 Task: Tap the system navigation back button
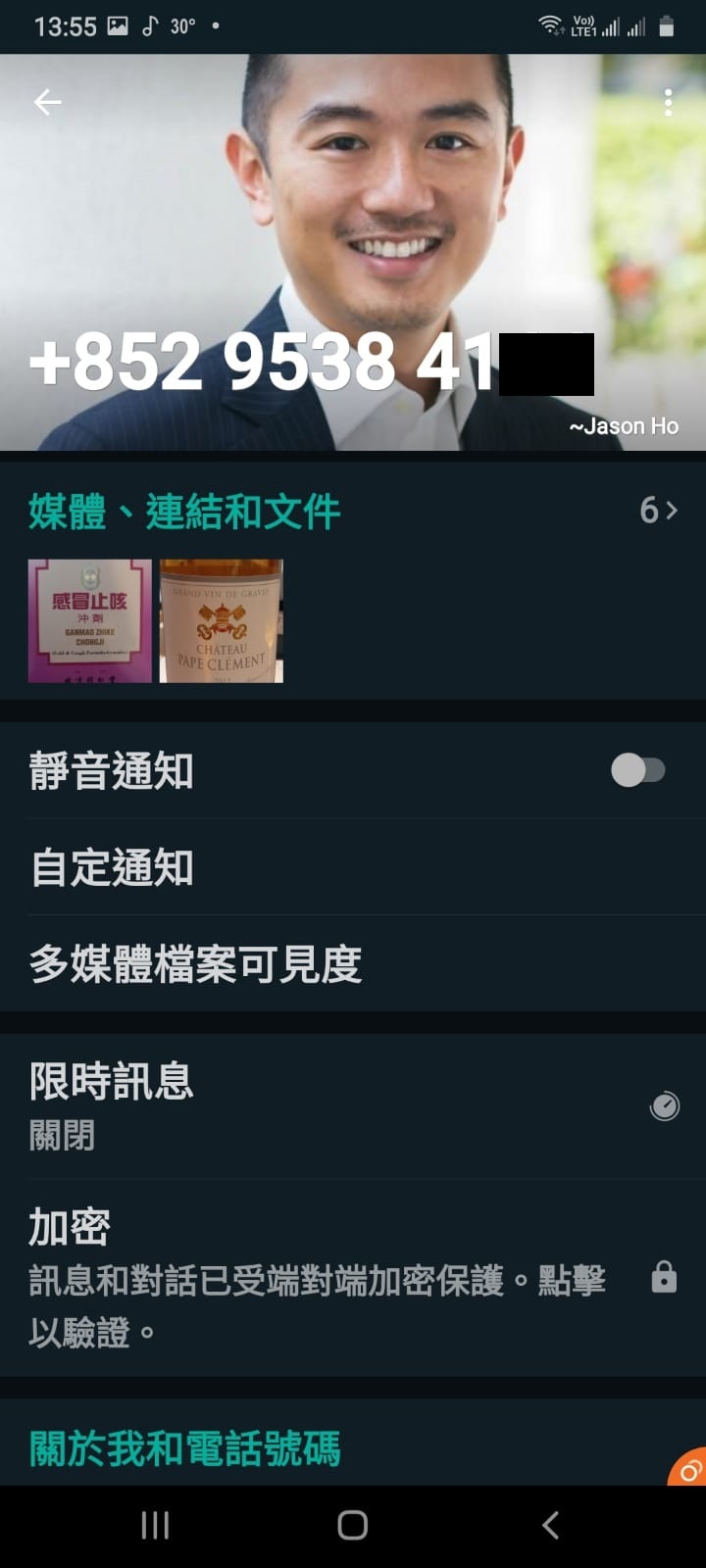click(551, 1525)
